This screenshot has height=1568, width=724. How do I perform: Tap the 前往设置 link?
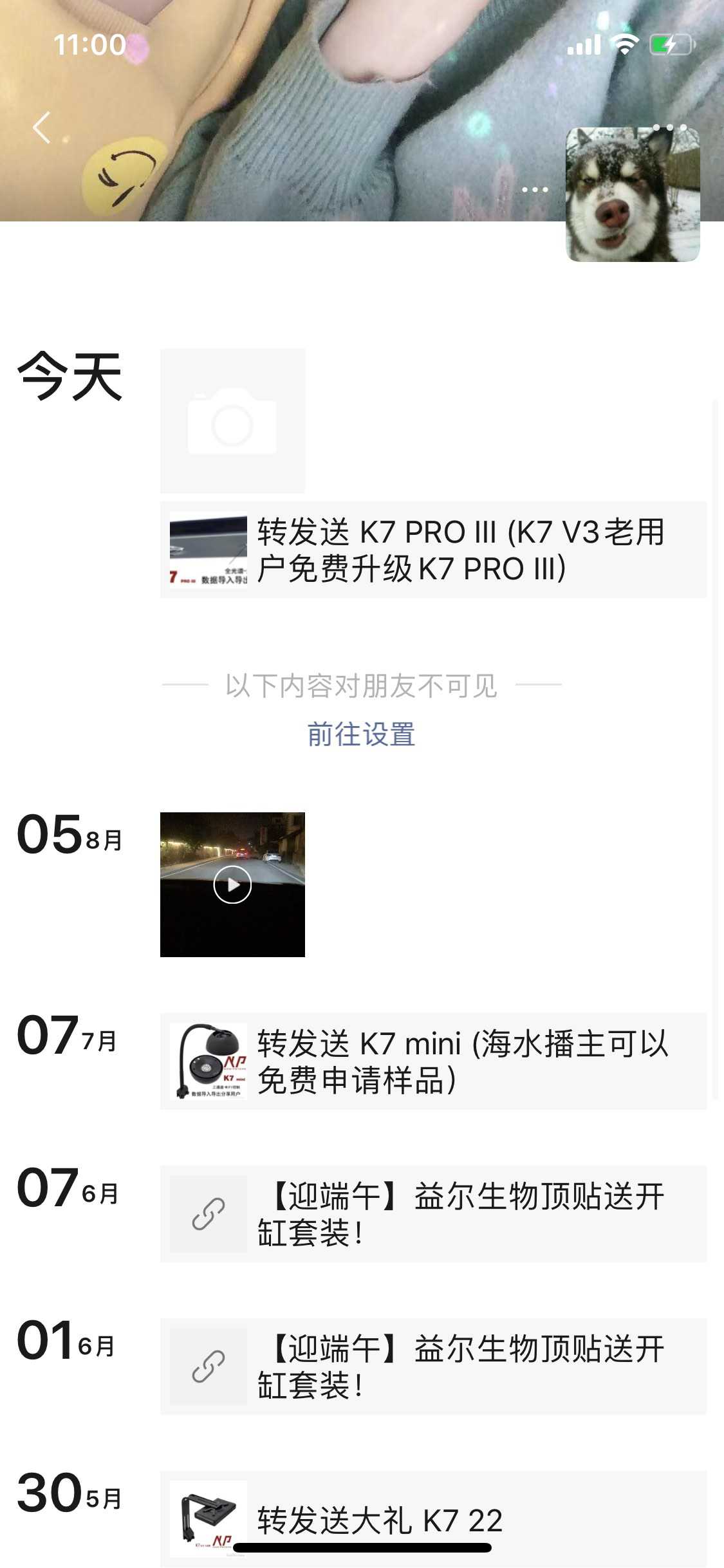[x=361, y=734]
